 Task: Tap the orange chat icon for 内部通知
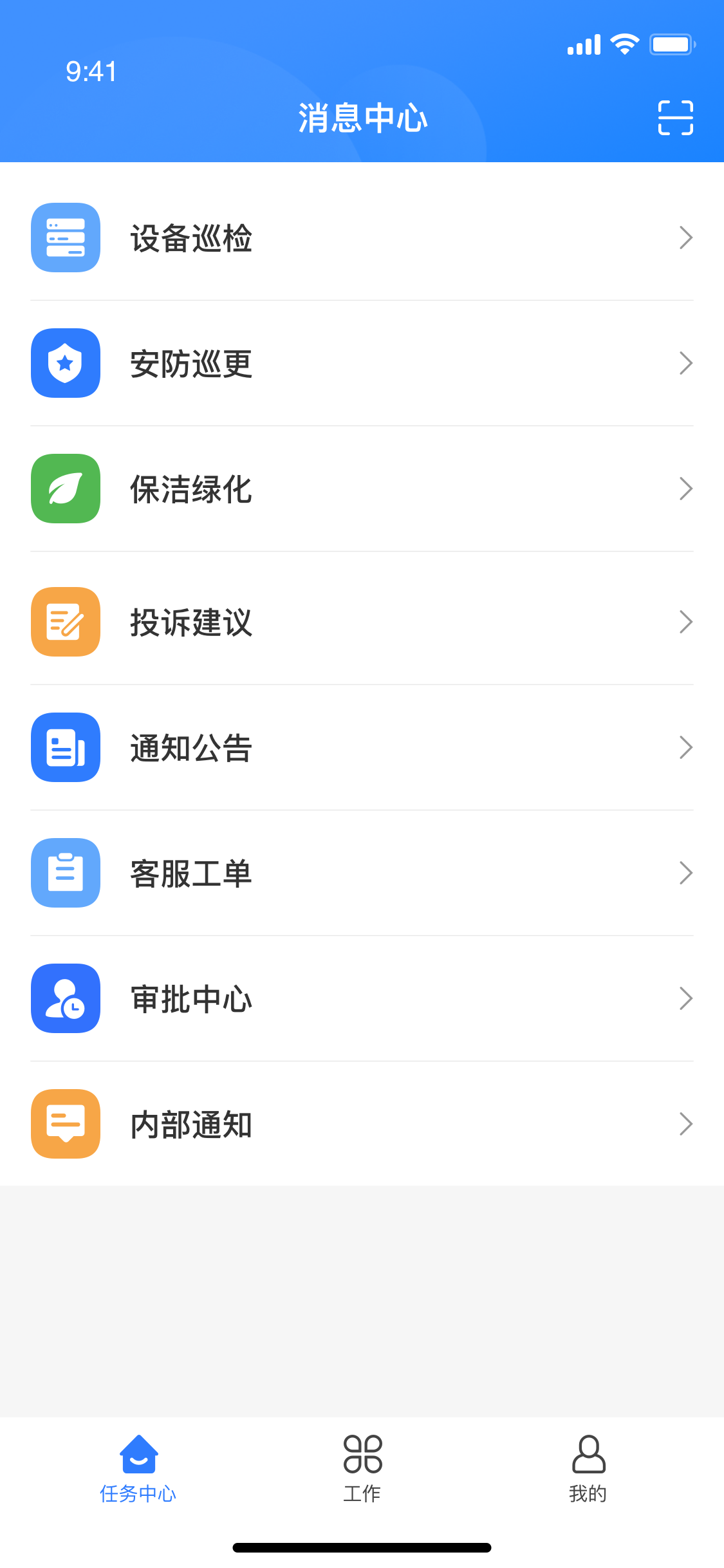click(x=65, y=1124)
